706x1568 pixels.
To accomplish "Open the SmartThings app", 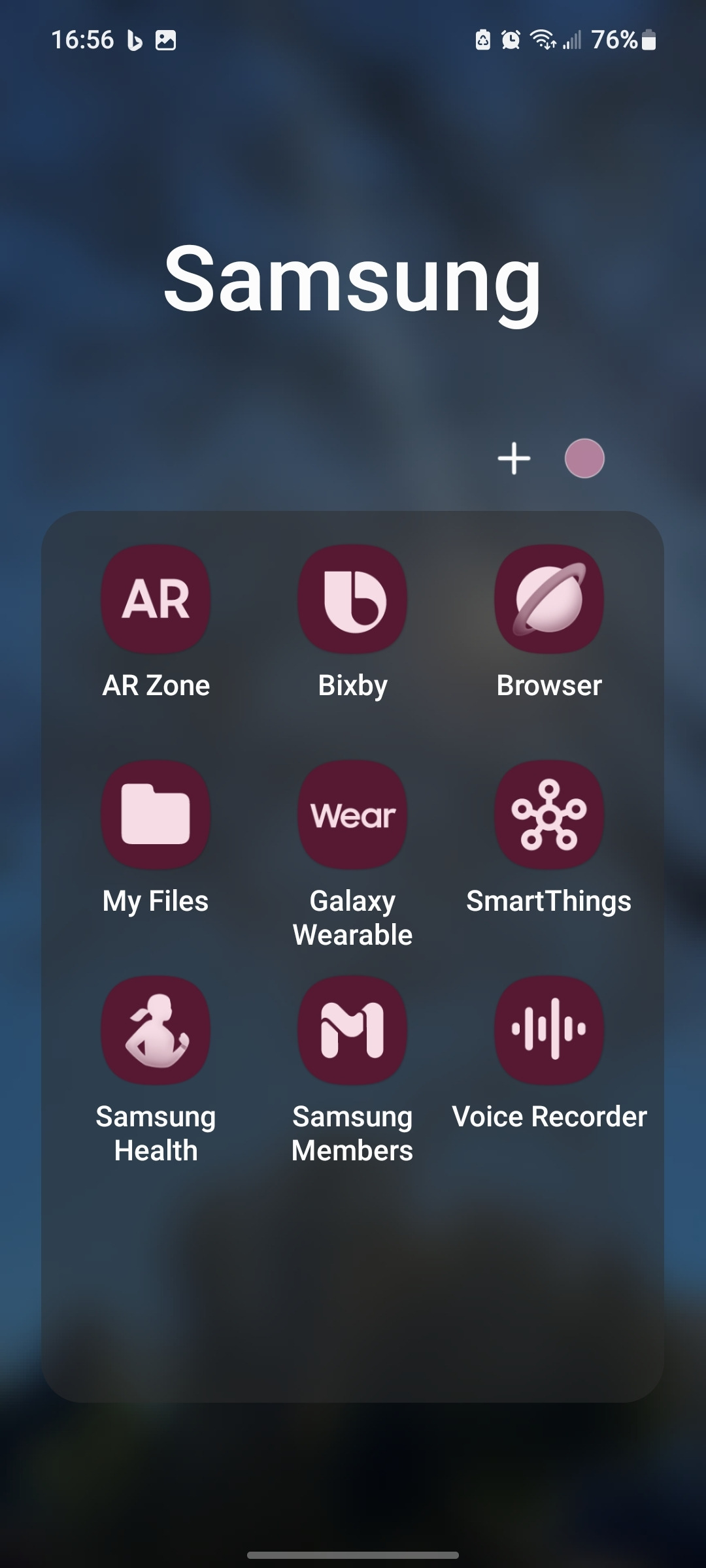I will [x=548, y=815].
